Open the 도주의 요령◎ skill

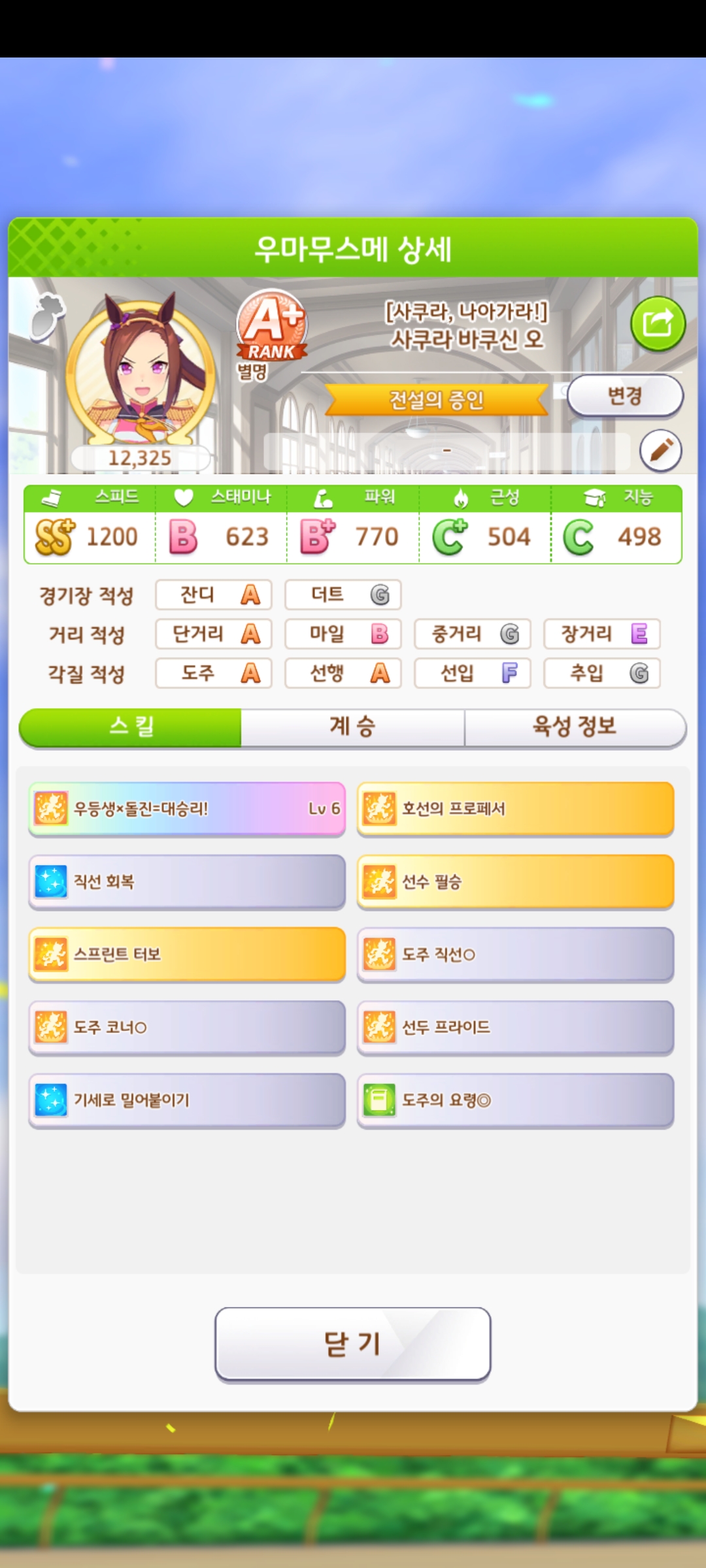515,1100
